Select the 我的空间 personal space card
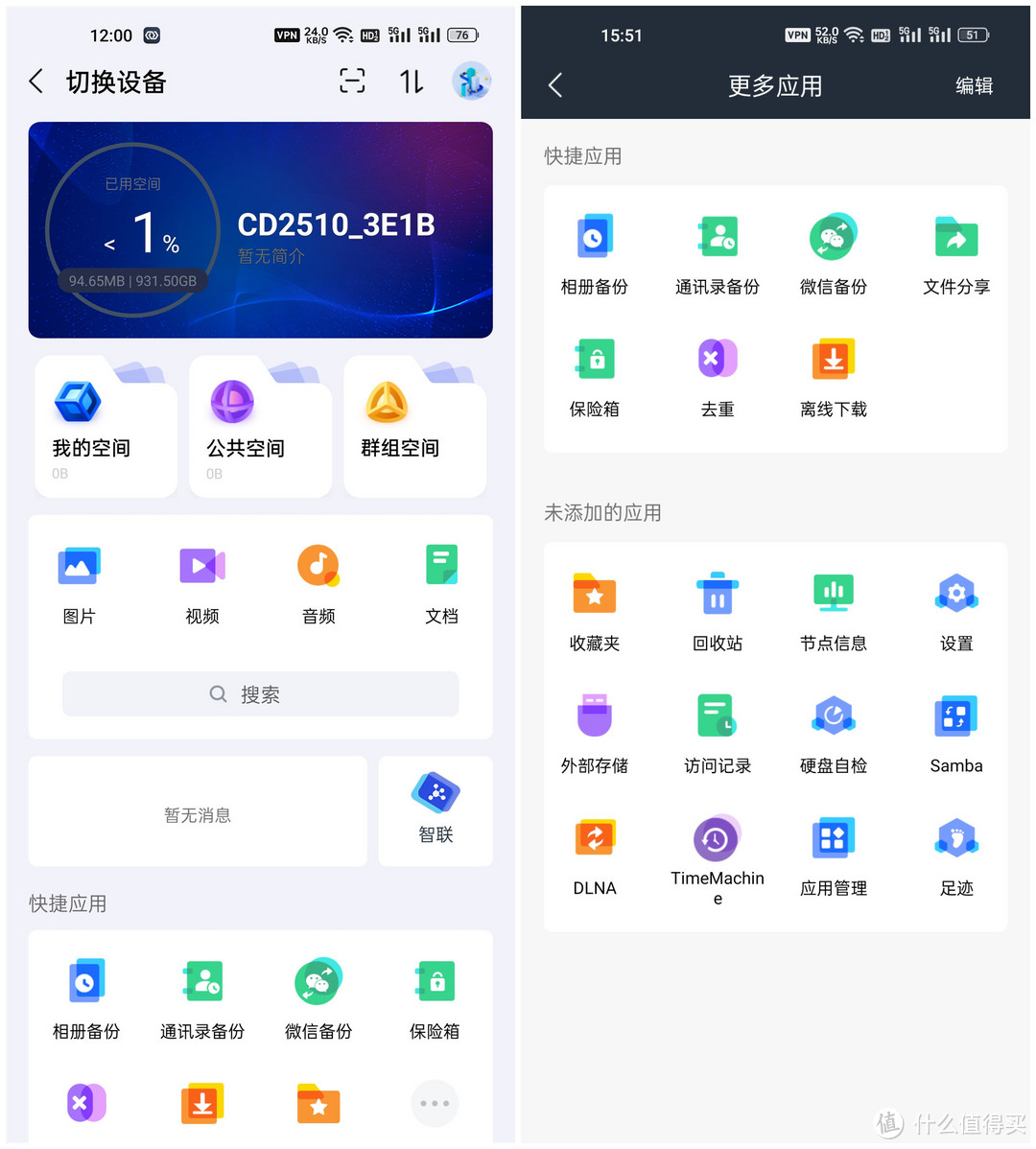Image resolution: width=1036 pixels, height=1149 pixels. (x=106, y=425)
